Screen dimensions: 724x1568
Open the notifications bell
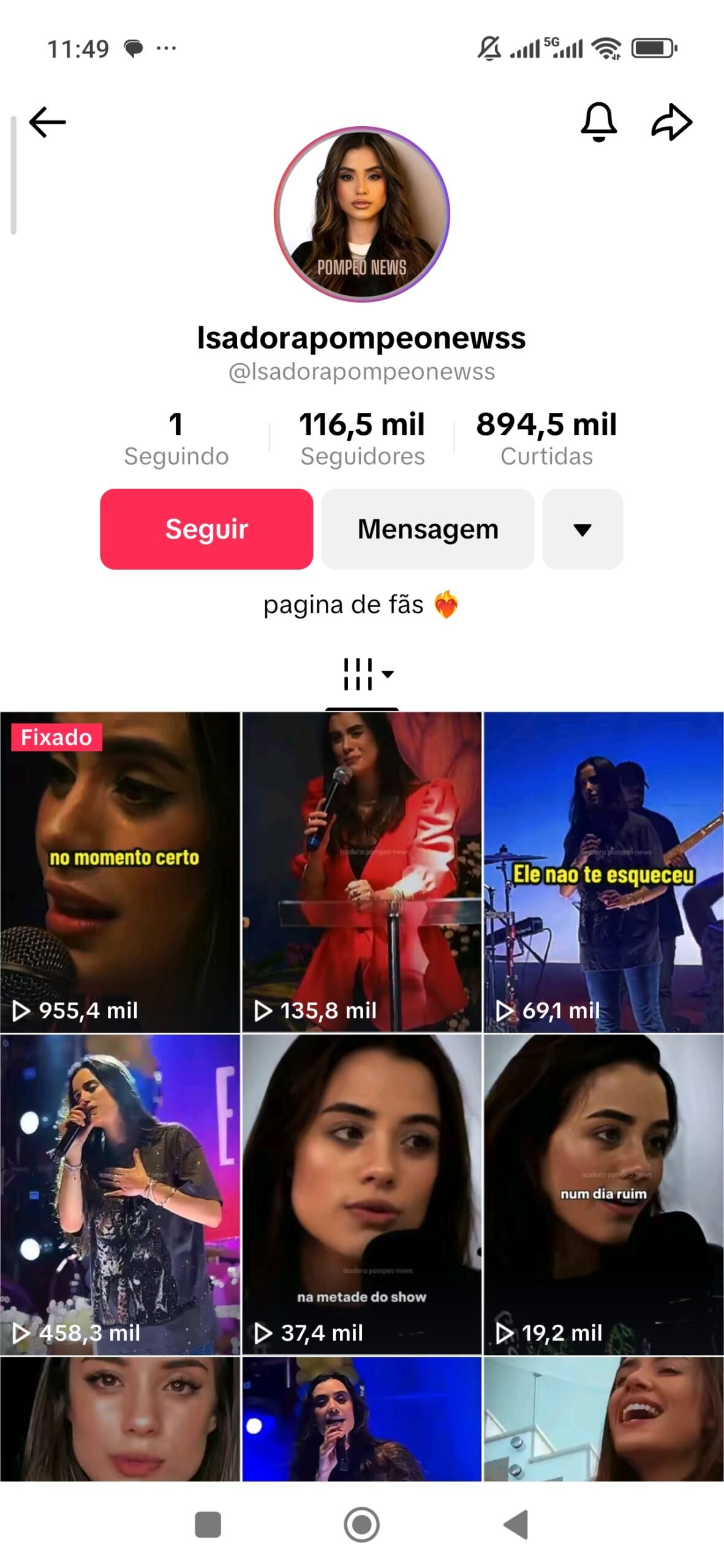click(598, 122)
